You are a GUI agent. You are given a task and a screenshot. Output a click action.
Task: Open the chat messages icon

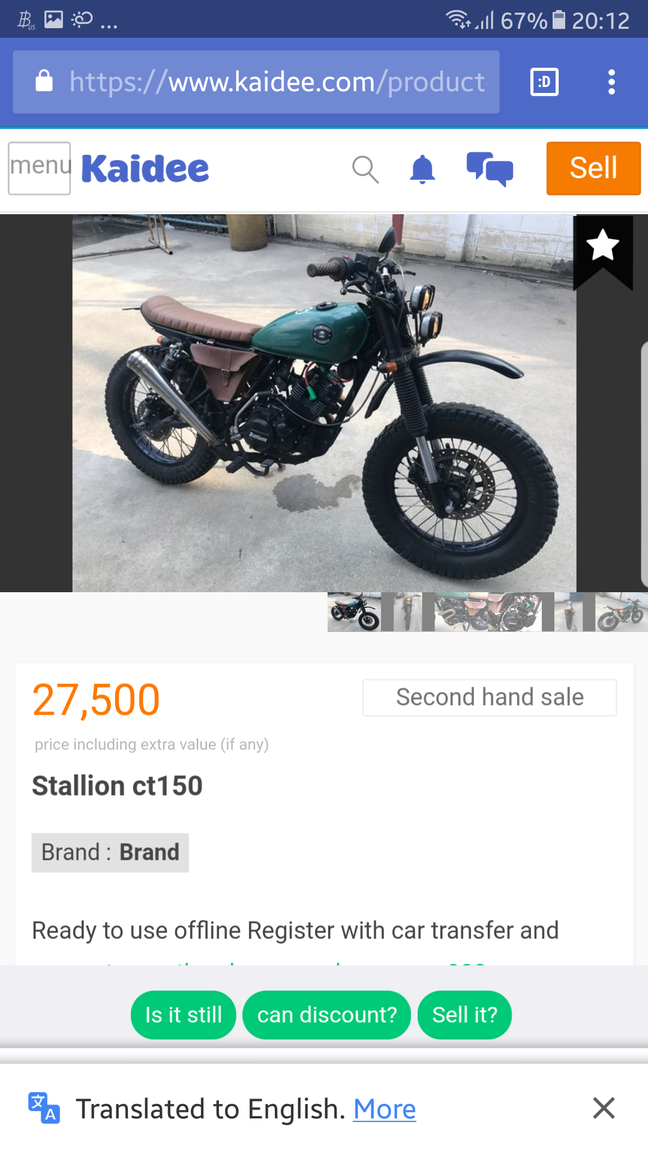pyautogui.click(x=490, y=170)
